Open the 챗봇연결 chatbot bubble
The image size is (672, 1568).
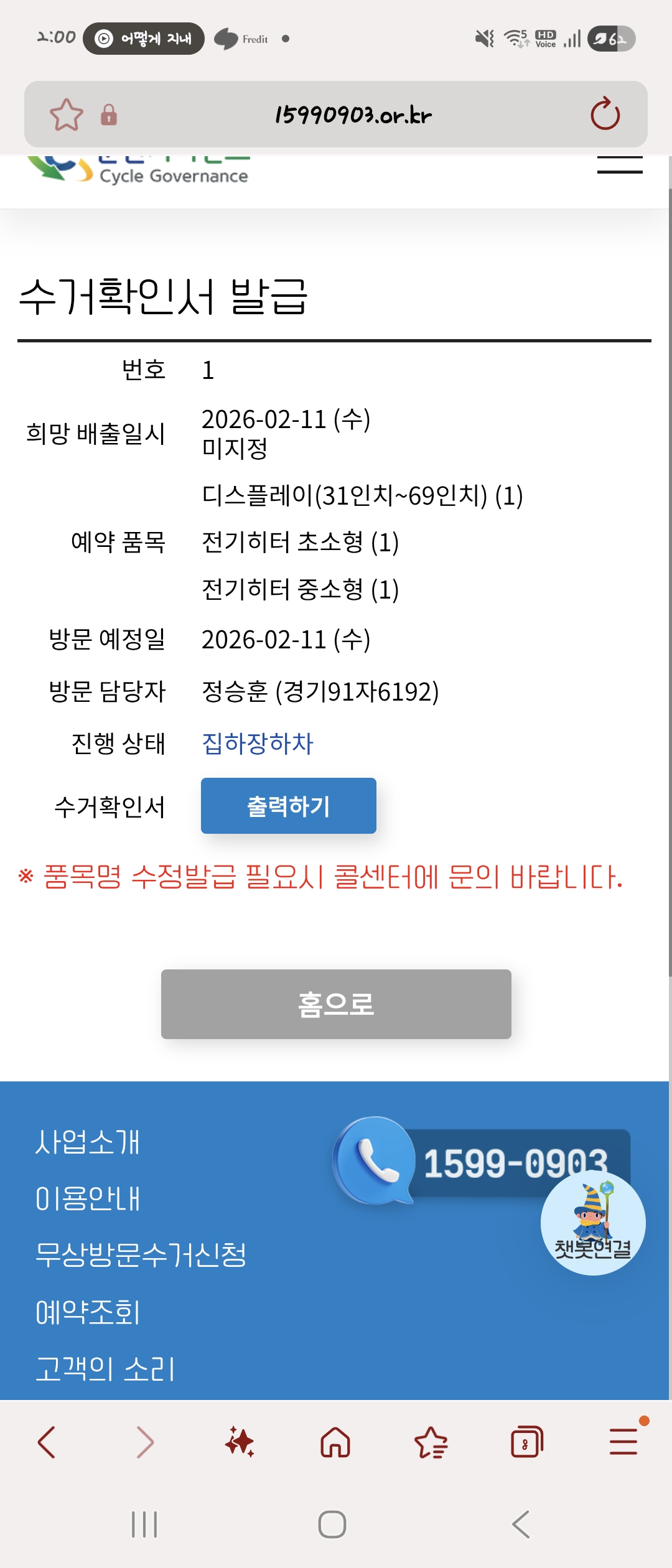[593, 1223]
